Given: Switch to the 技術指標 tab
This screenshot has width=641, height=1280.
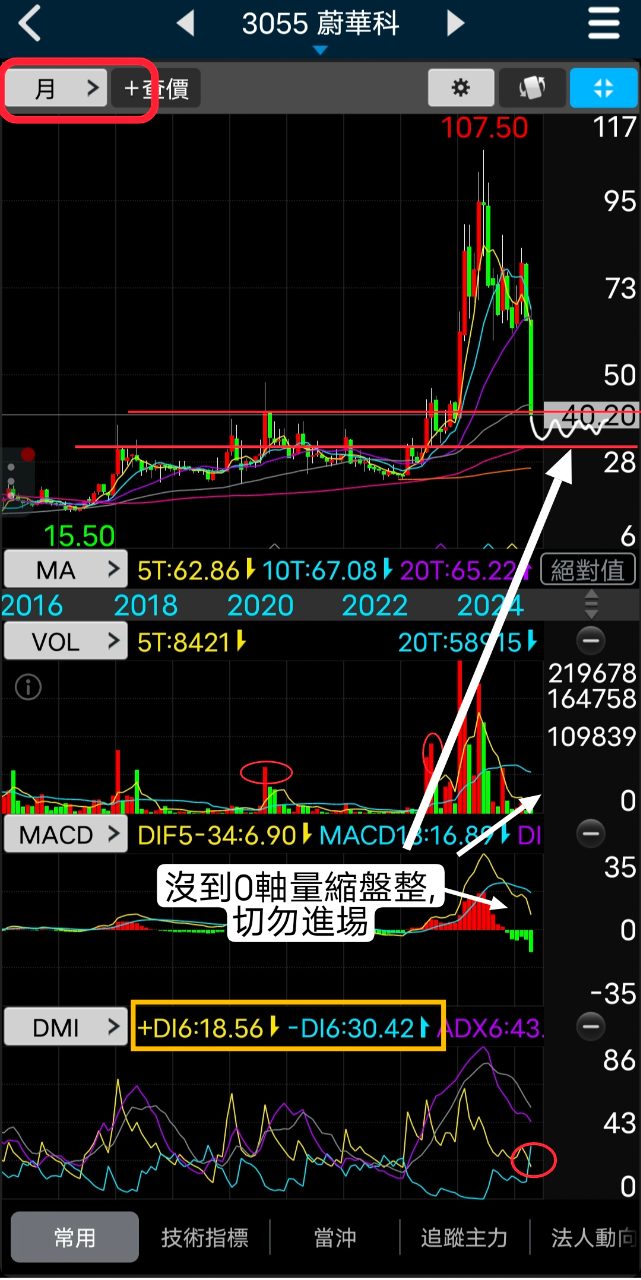Looking at the screenshot, I should (205, 1237).
